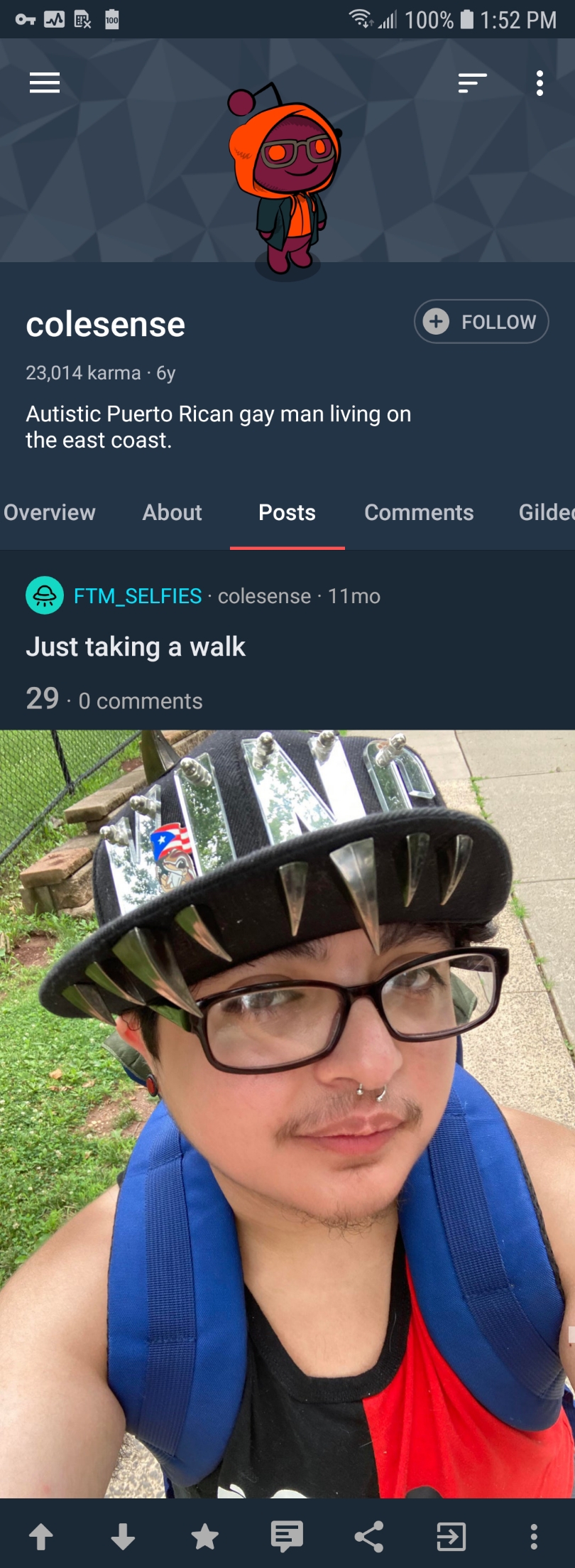575x1568 pixels.
Task: View the post's selfie image
Action: [287, 1114]
